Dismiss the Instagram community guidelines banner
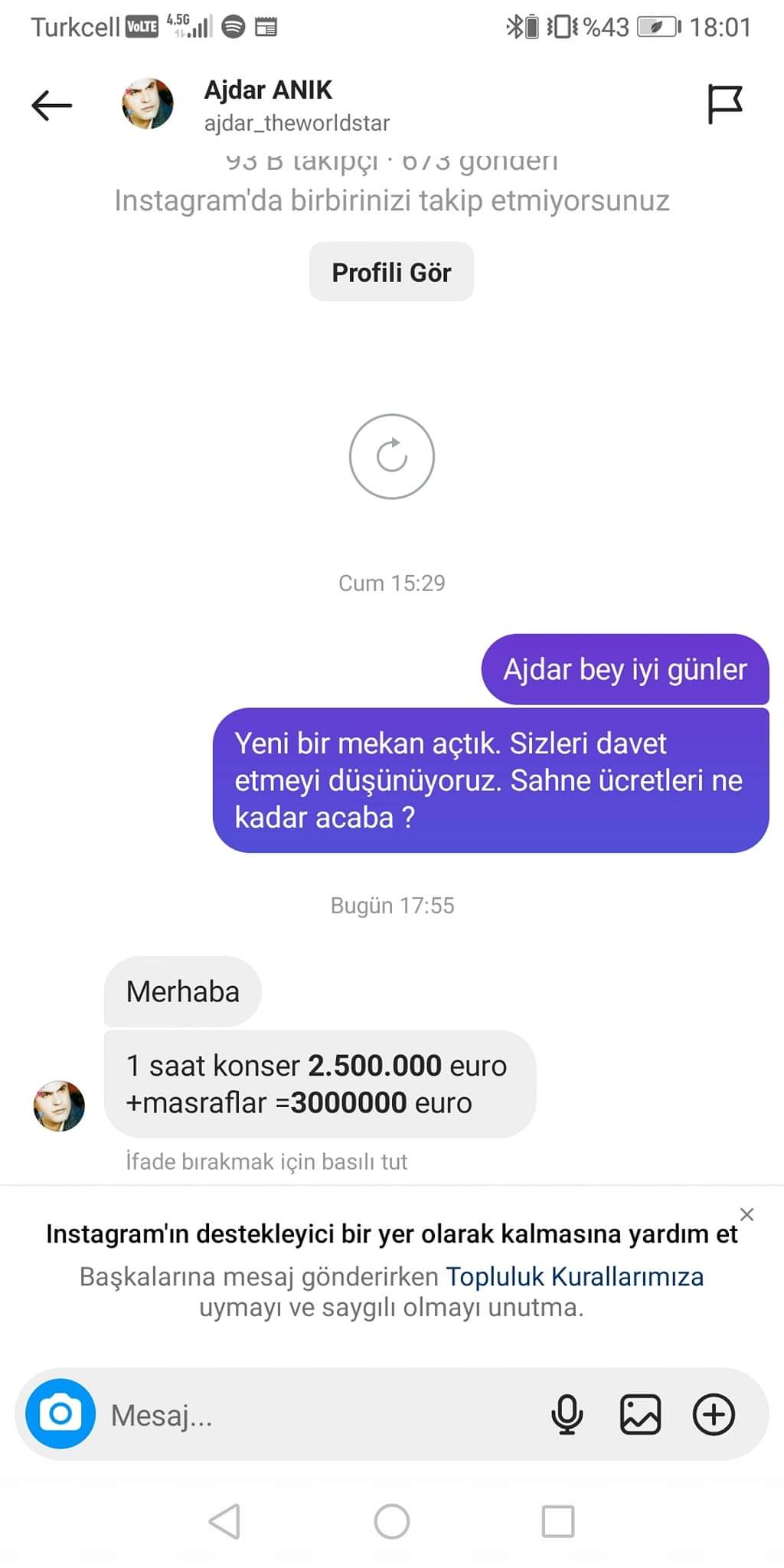This screenshot has width=784, height=1568. point(746,1215)
